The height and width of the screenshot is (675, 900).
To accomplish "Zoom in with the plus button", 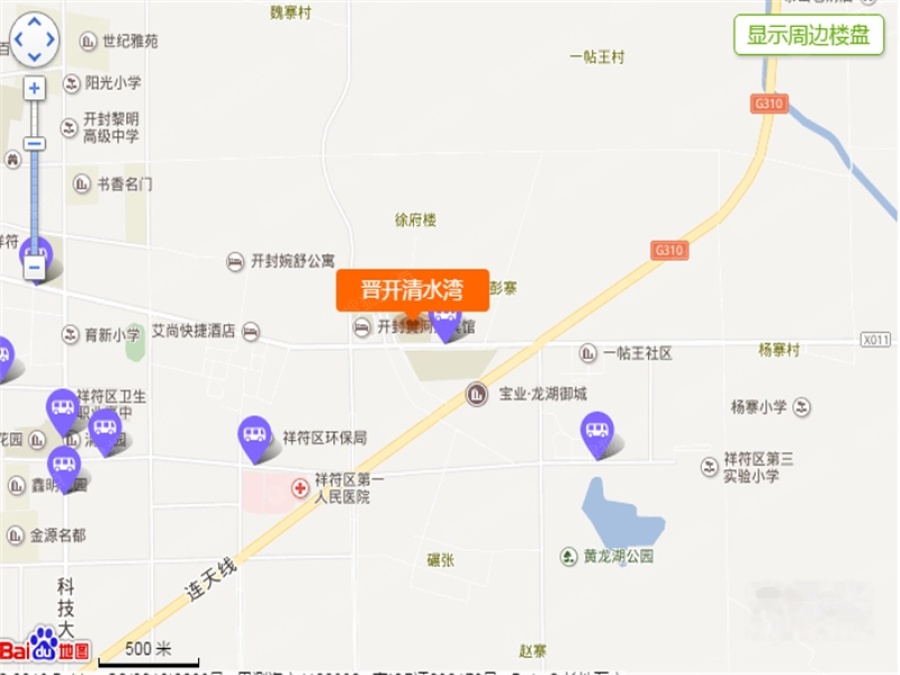I will [x=35, y=88].
